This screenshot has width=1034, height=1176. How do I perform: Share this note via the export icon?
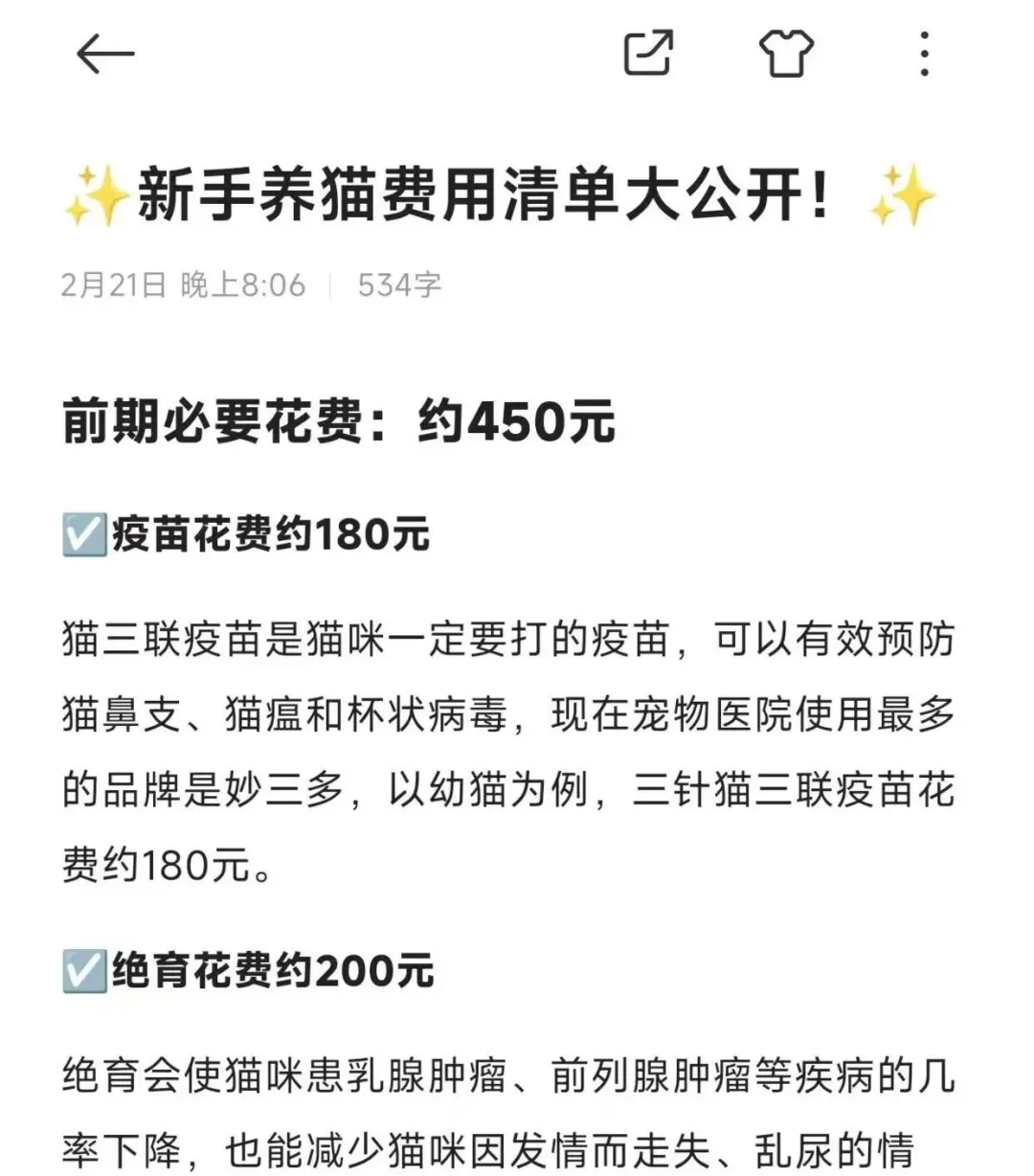tap(648, 54)
